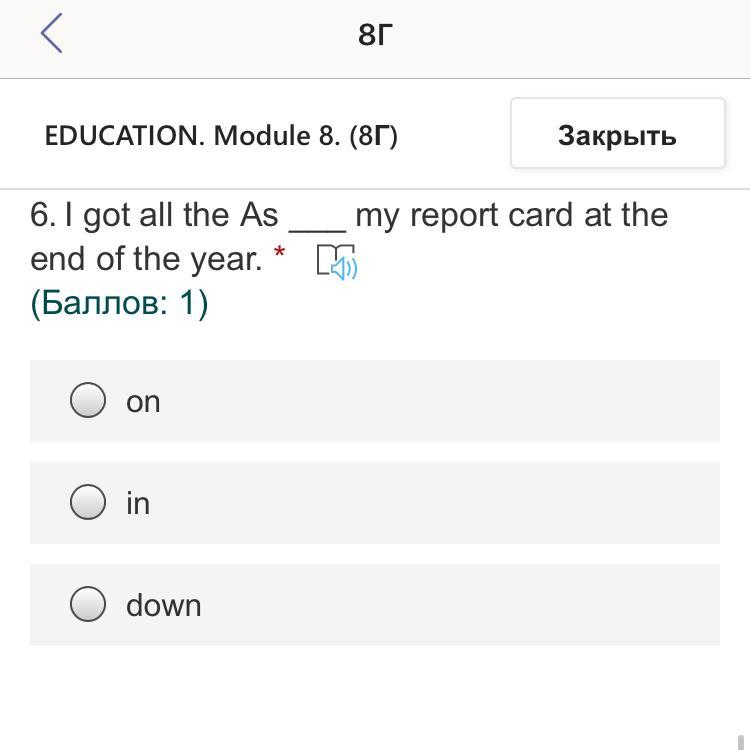The width and height of the screenshot is (750, 750).
Task: Pick the "down" answer option
Action: coord(88,604)
